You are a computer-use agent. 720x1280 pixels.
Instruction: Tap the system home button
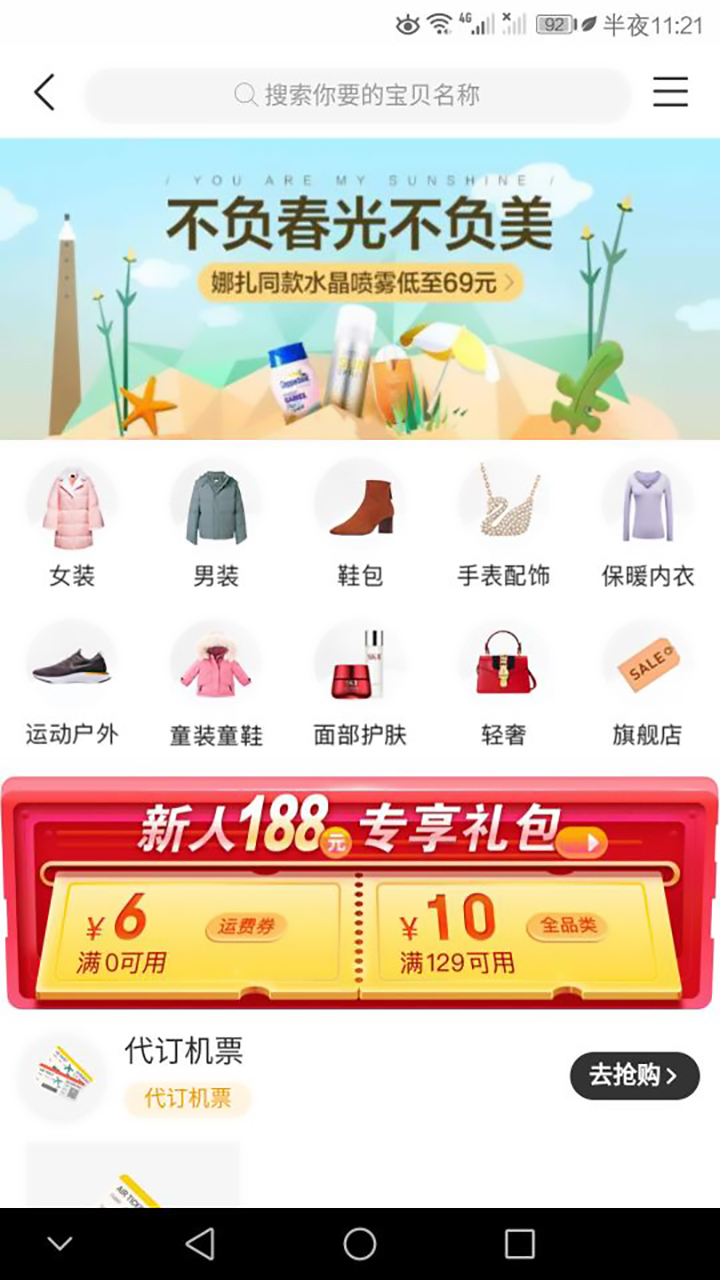coord(360,1244)
